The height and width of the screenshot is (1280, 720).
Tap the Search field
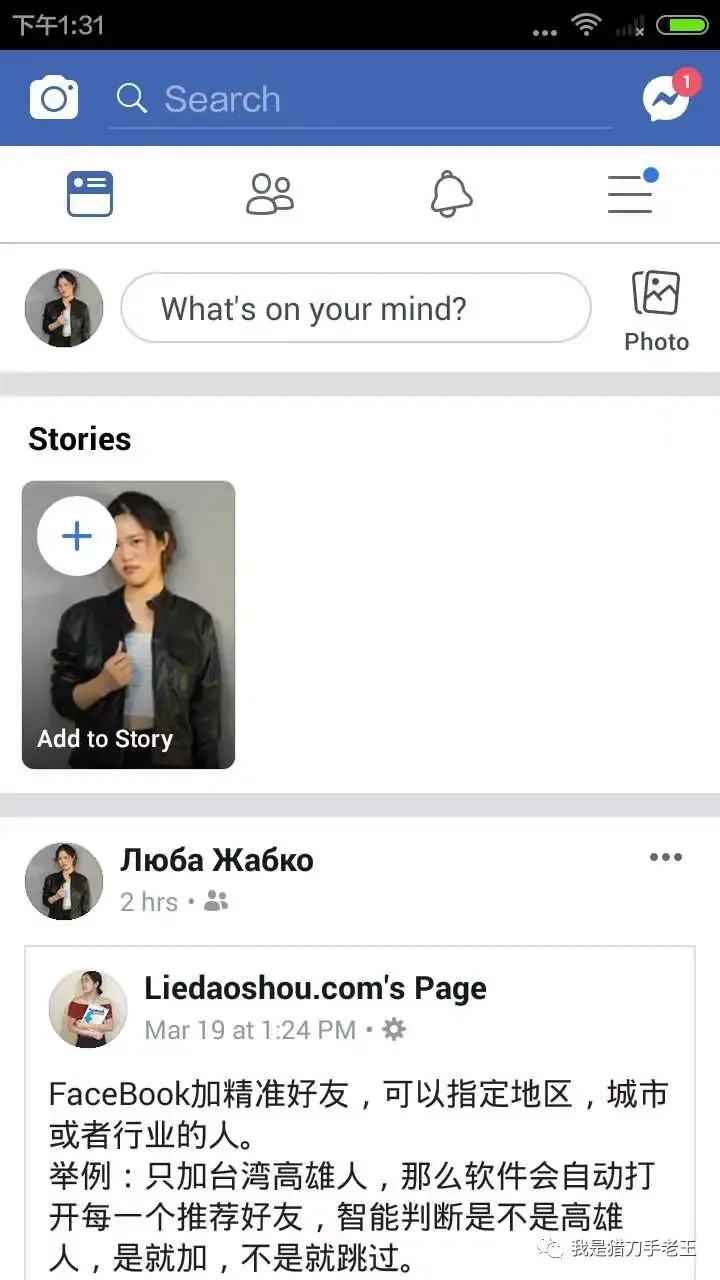coord(360,99)
